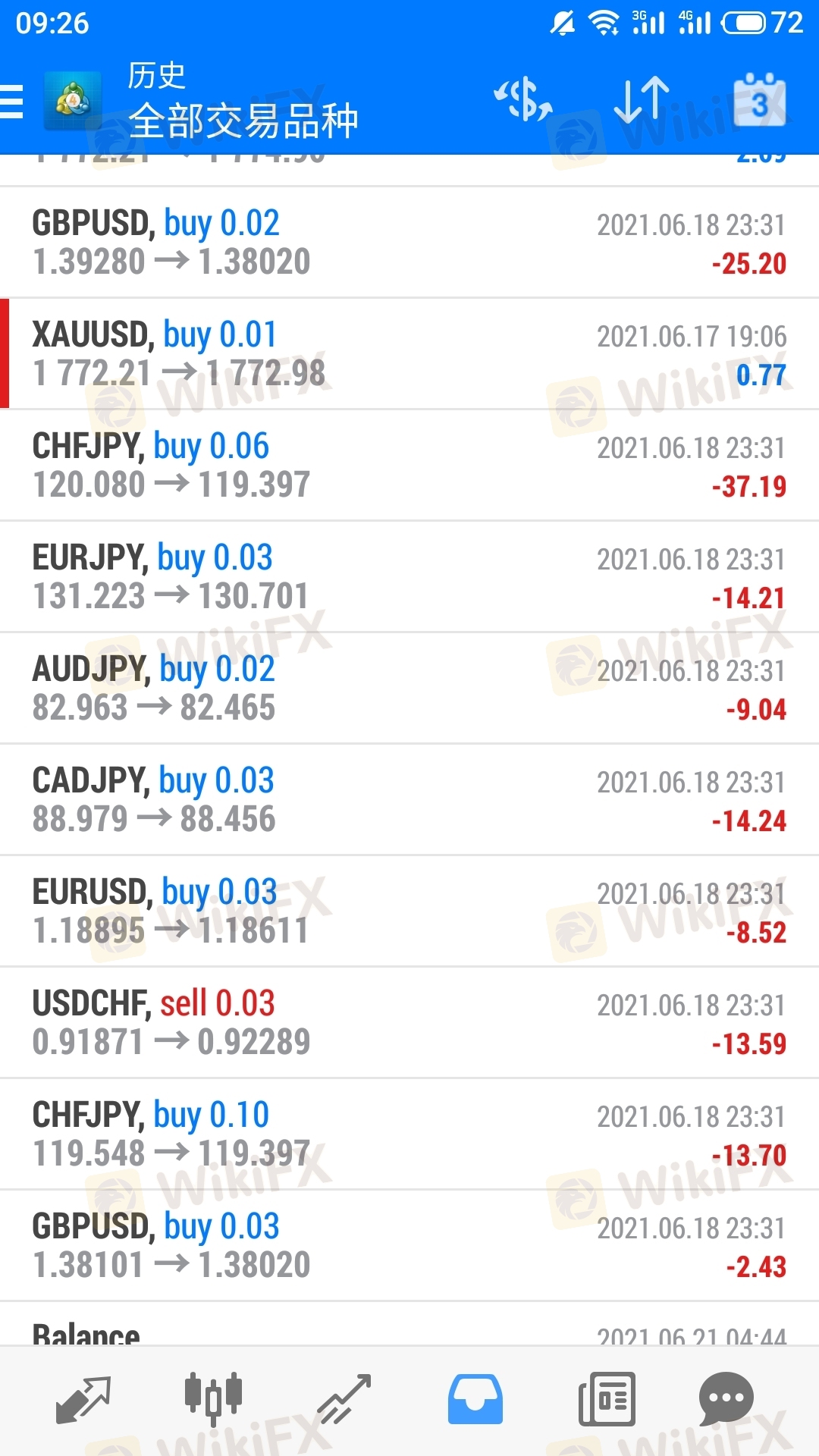Expand the EURJPY buy 0.03 trade
Screen dimensions: 819x1456
409,577
